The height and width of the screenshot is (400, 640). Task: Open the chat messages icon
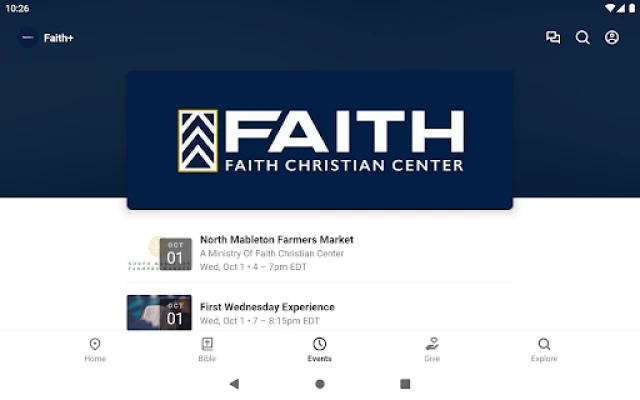(553, 38)
